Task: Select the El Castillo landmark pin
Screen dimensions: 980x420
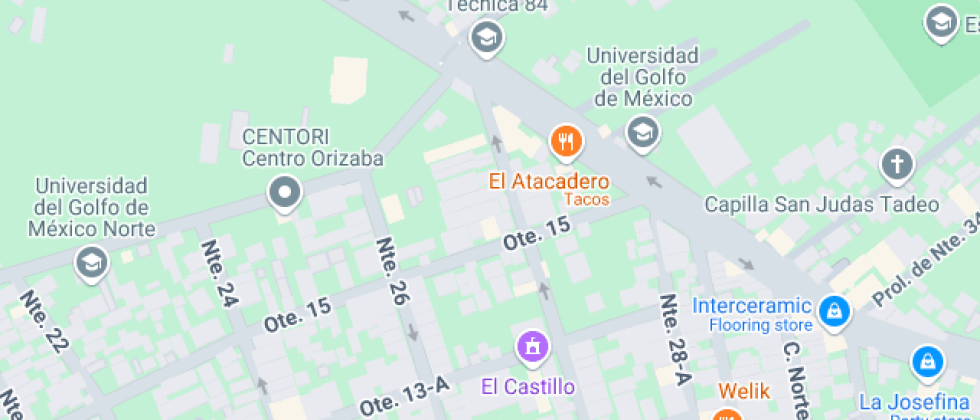Action: coord(533,348)
